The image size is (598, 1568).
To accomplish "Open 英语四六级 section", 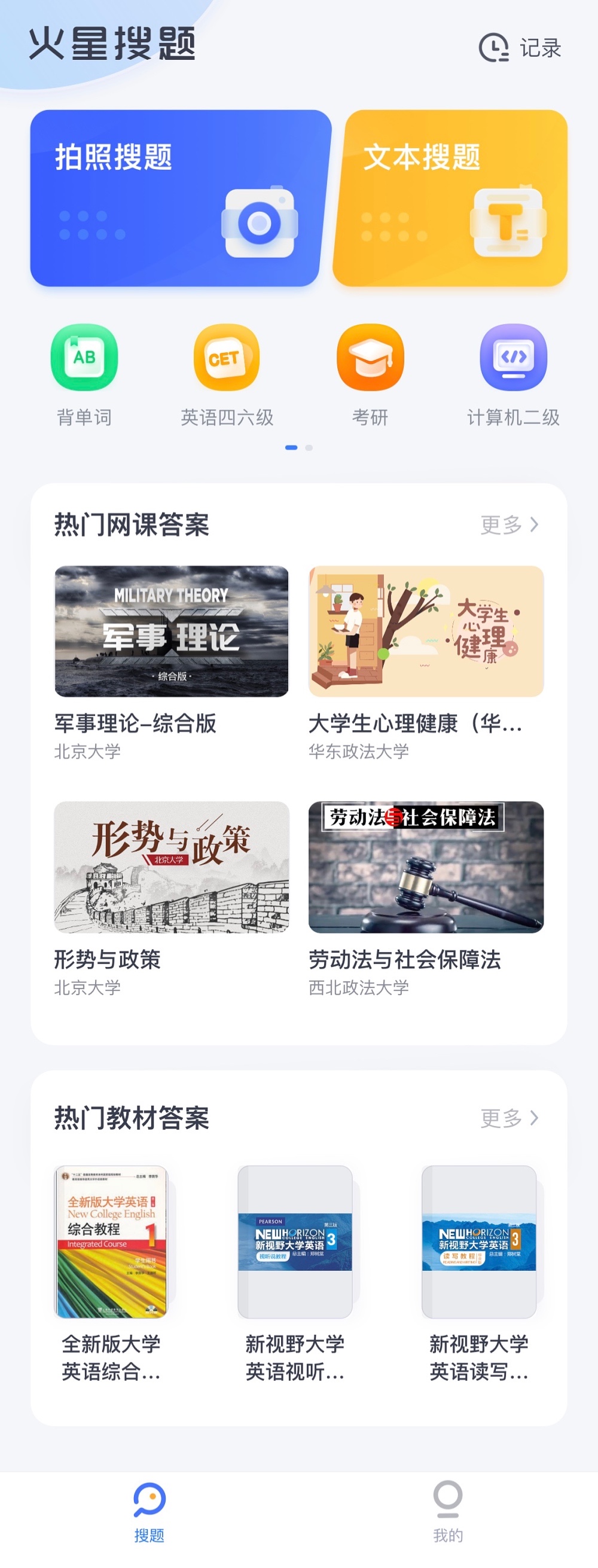I will click(227, 374).
